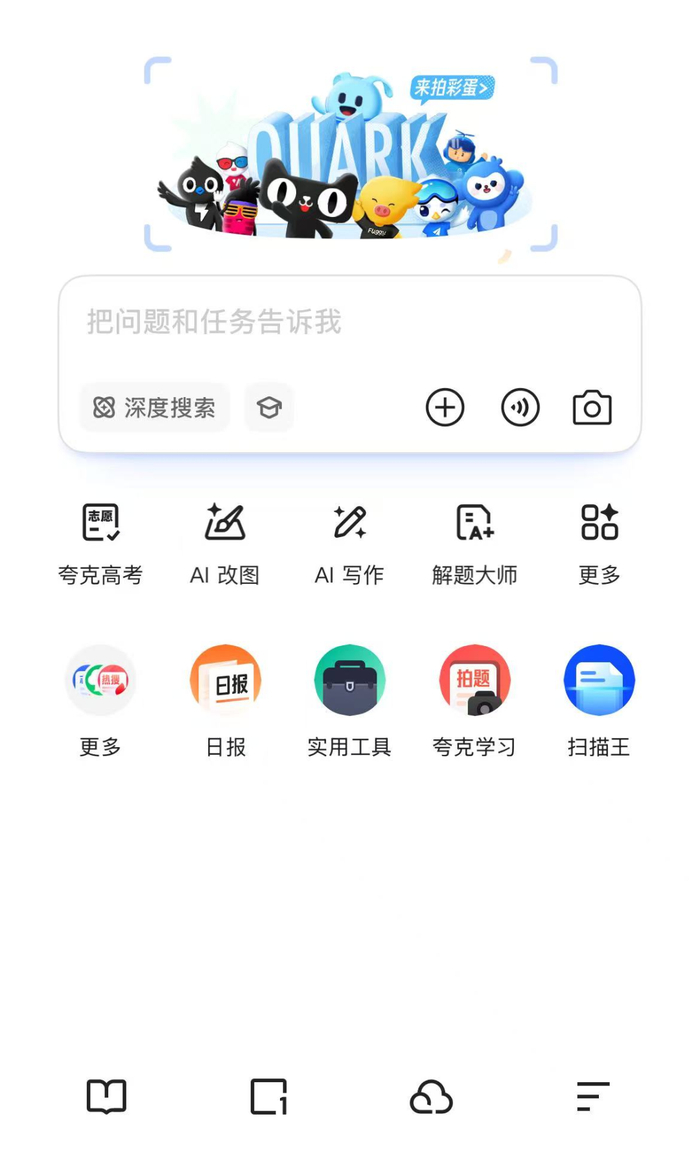Tap the plus icon to add attachment
Image resolution: width=700 pixels, height=1152 pixels.
445,408
